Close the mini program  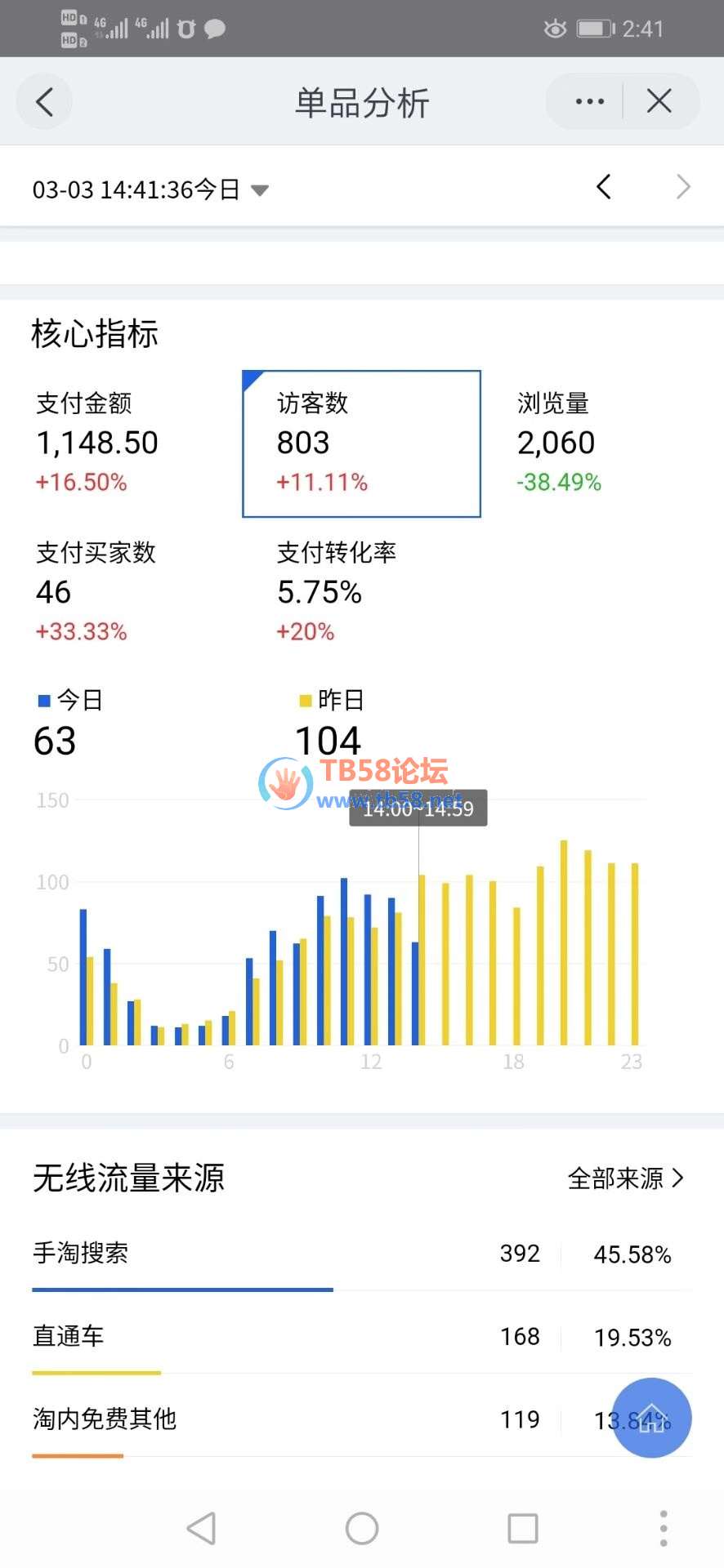(659, 102)
